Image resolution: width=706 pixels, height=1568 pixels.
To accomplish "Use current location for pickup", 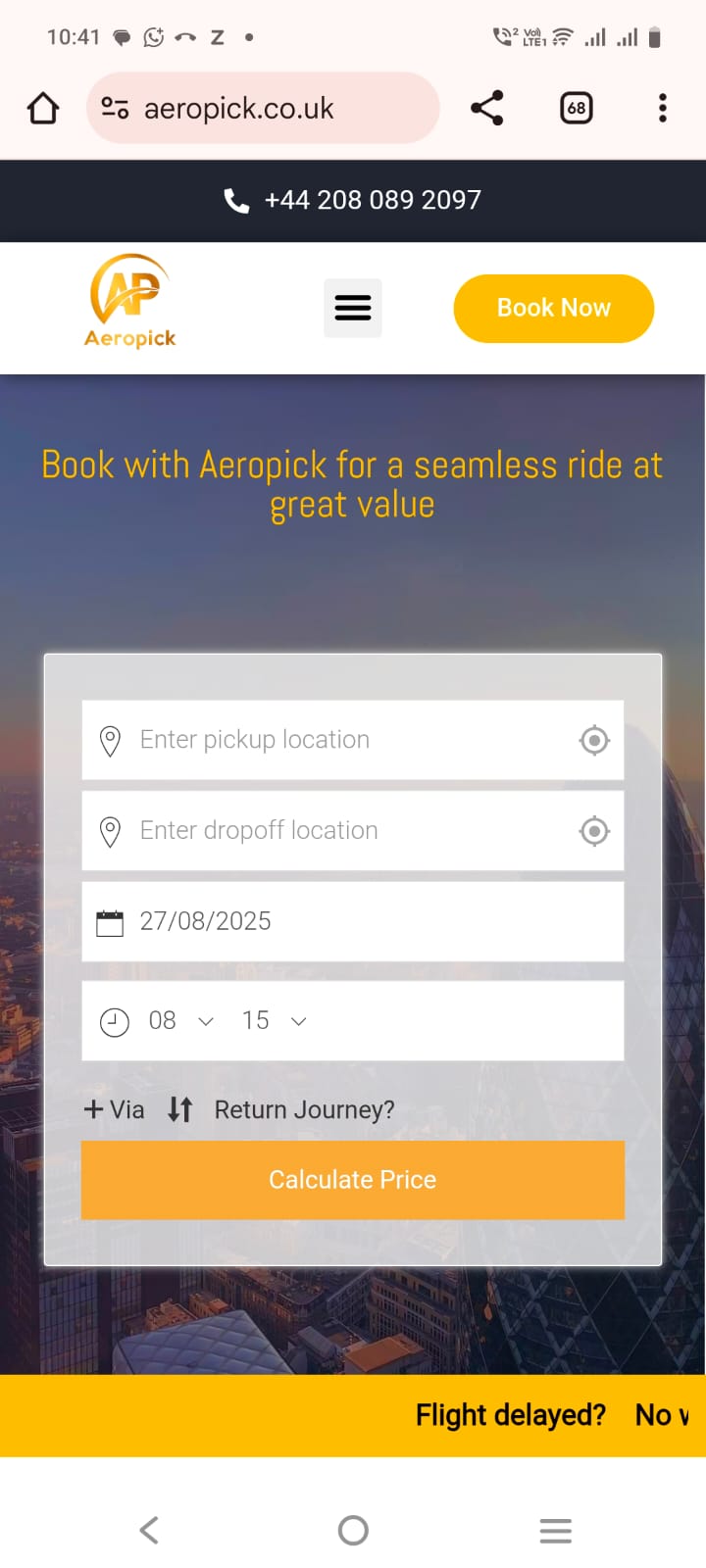I will [594, 741].
